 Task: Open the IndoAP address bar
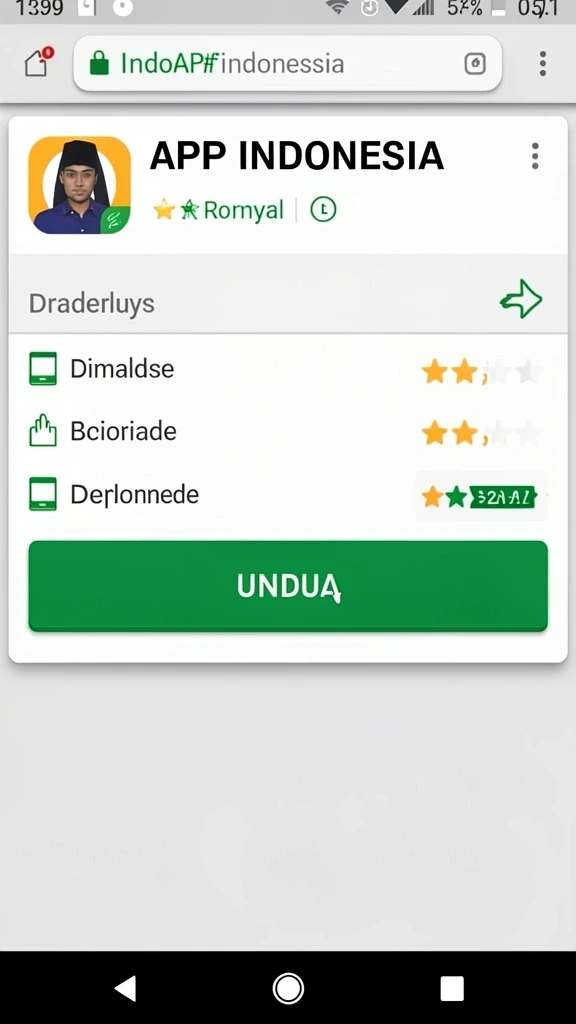[x=287, y=63]
